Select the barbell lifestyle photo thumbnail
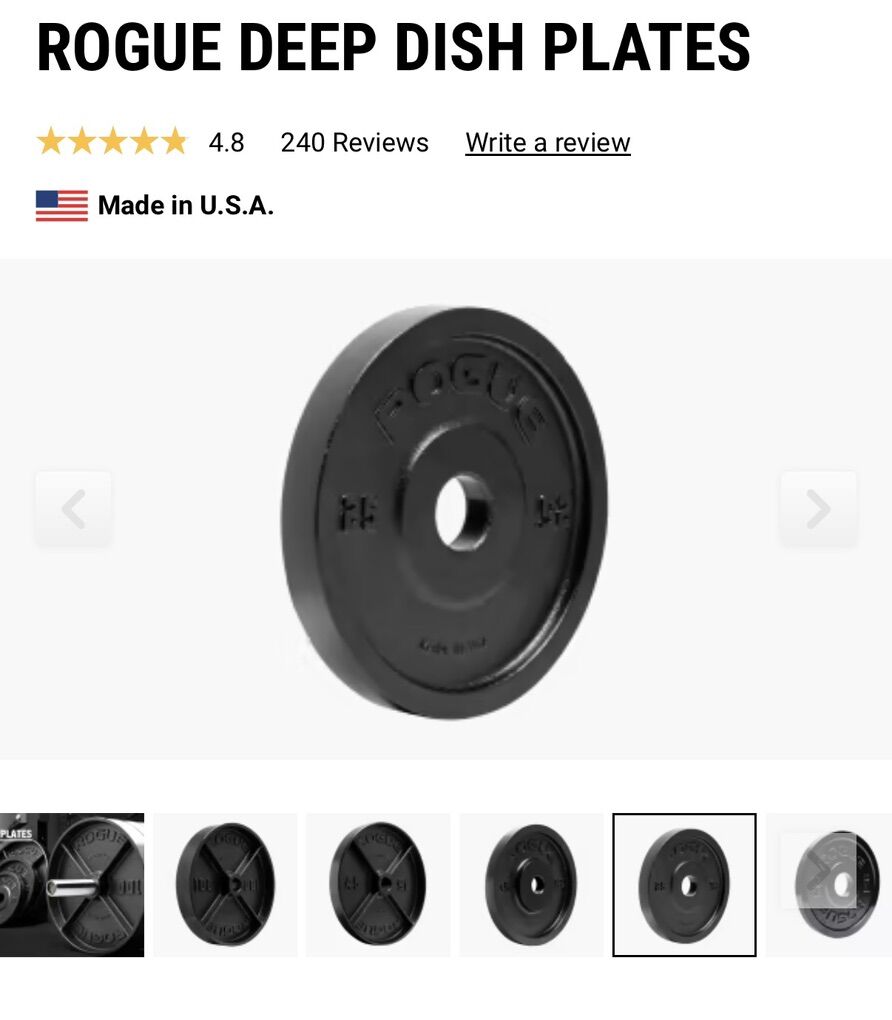The width and height of the screenshot is (892, 1020). point(72,885)
